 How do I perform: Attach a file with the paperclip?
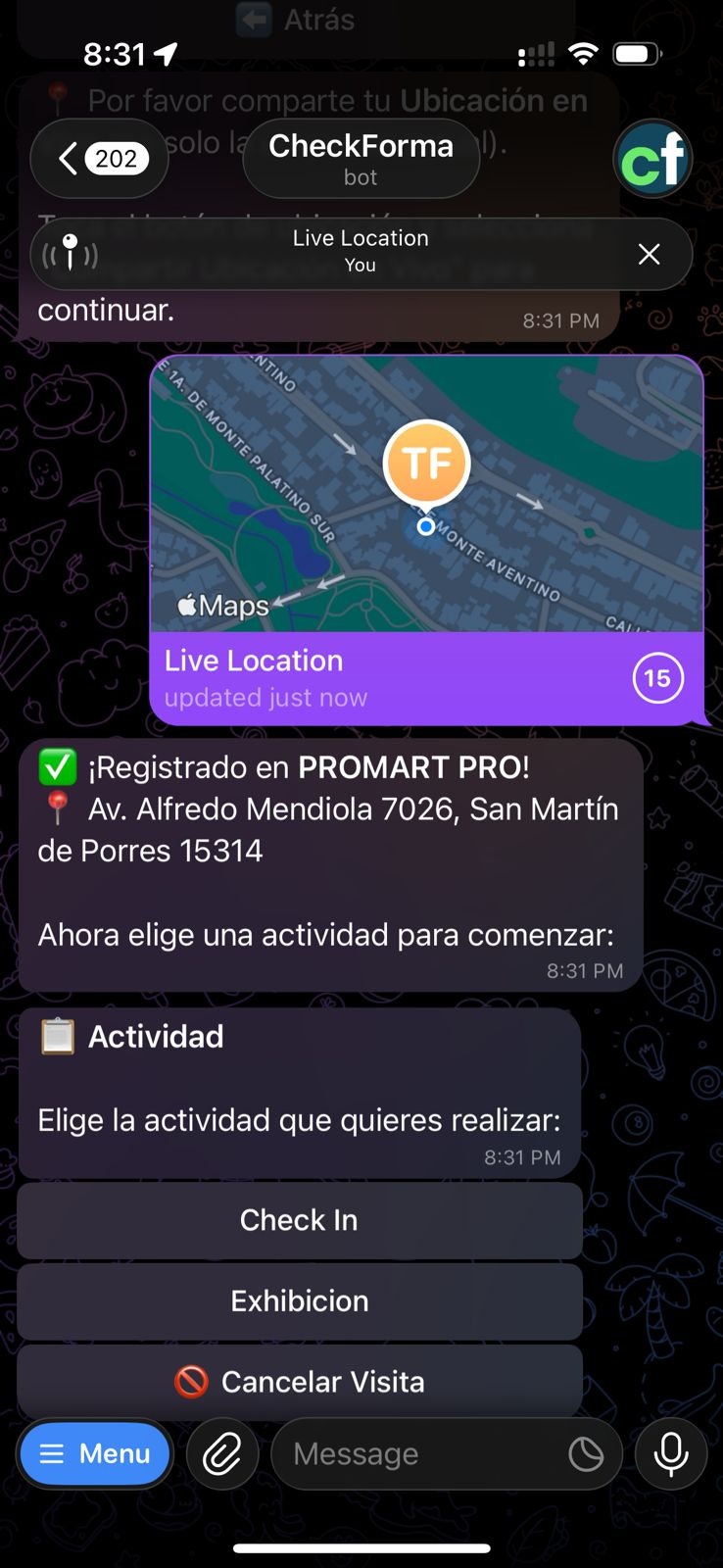[222, 1454]
